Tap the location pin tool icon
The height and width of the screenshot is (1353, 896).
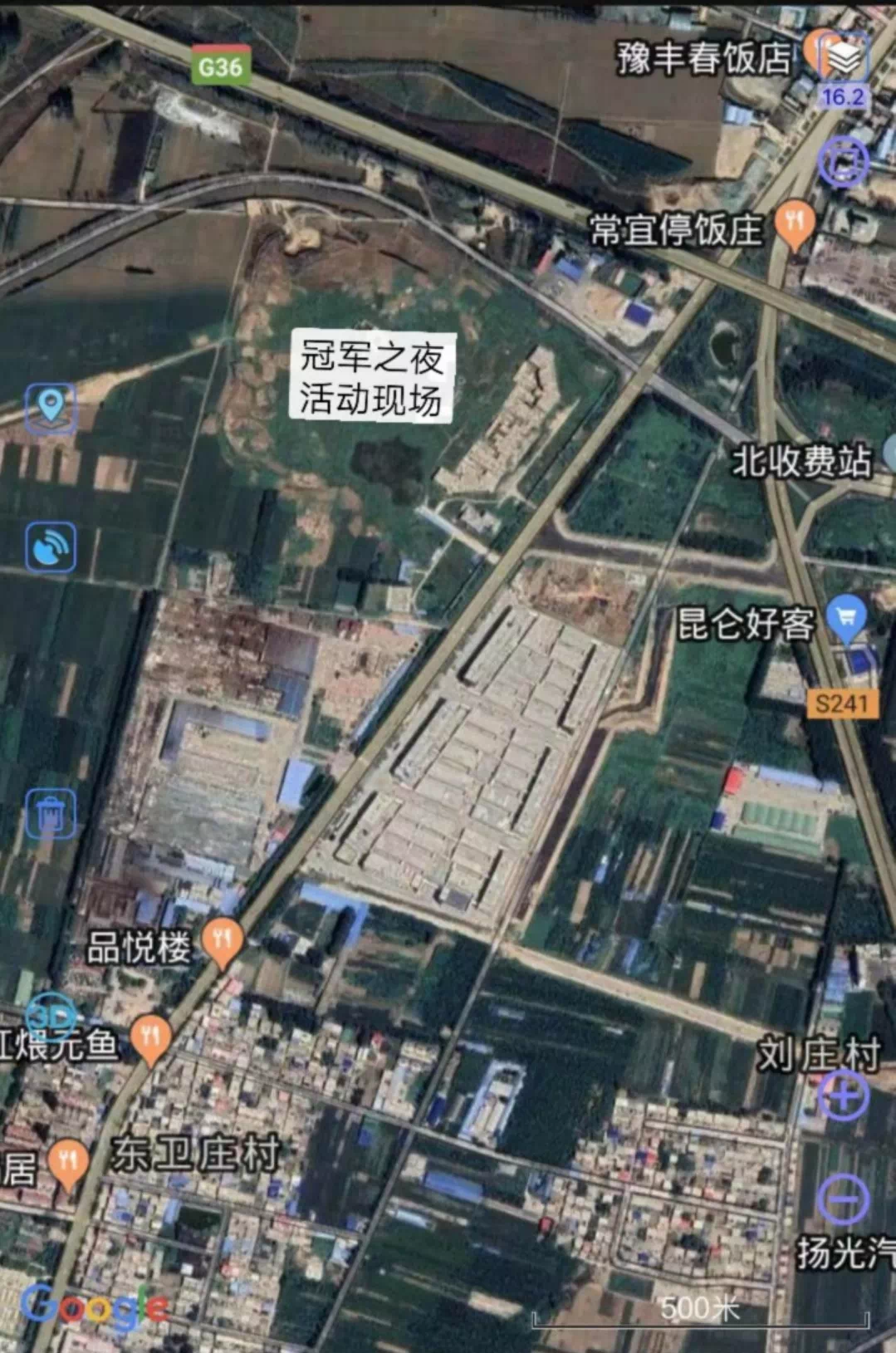click(x=51, y=407)
